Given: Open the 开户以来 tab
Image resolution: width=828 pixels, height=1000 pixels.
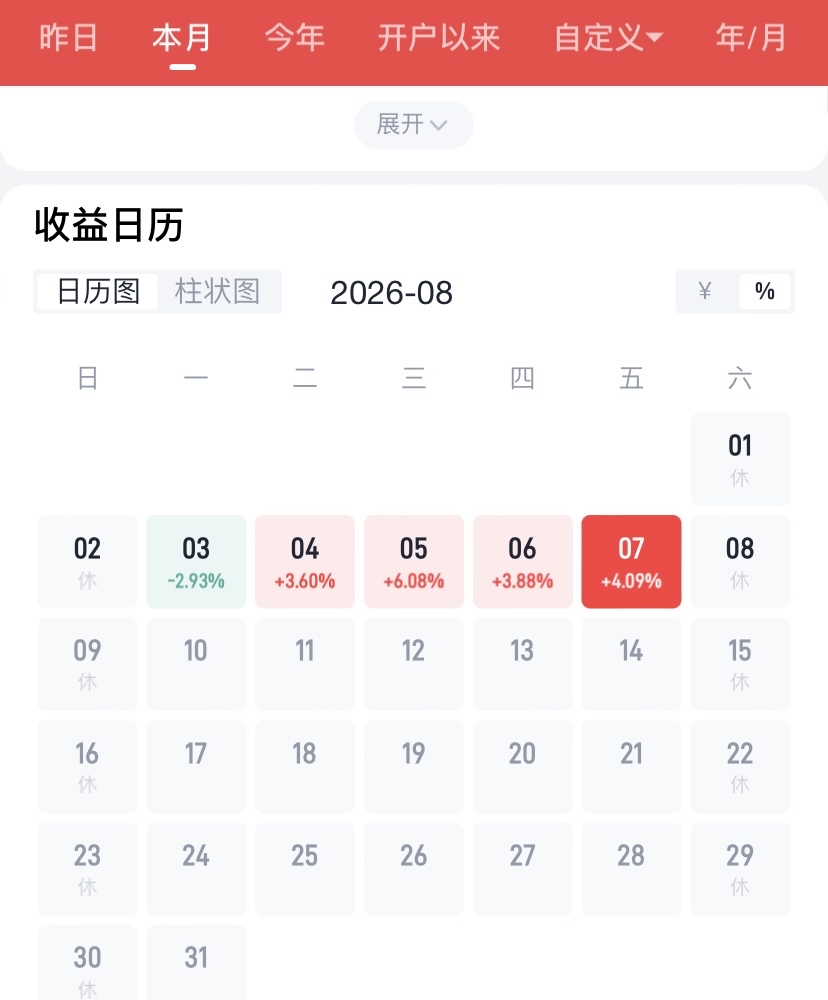Looking at the screenshot, I should click(x=439, y=38).
